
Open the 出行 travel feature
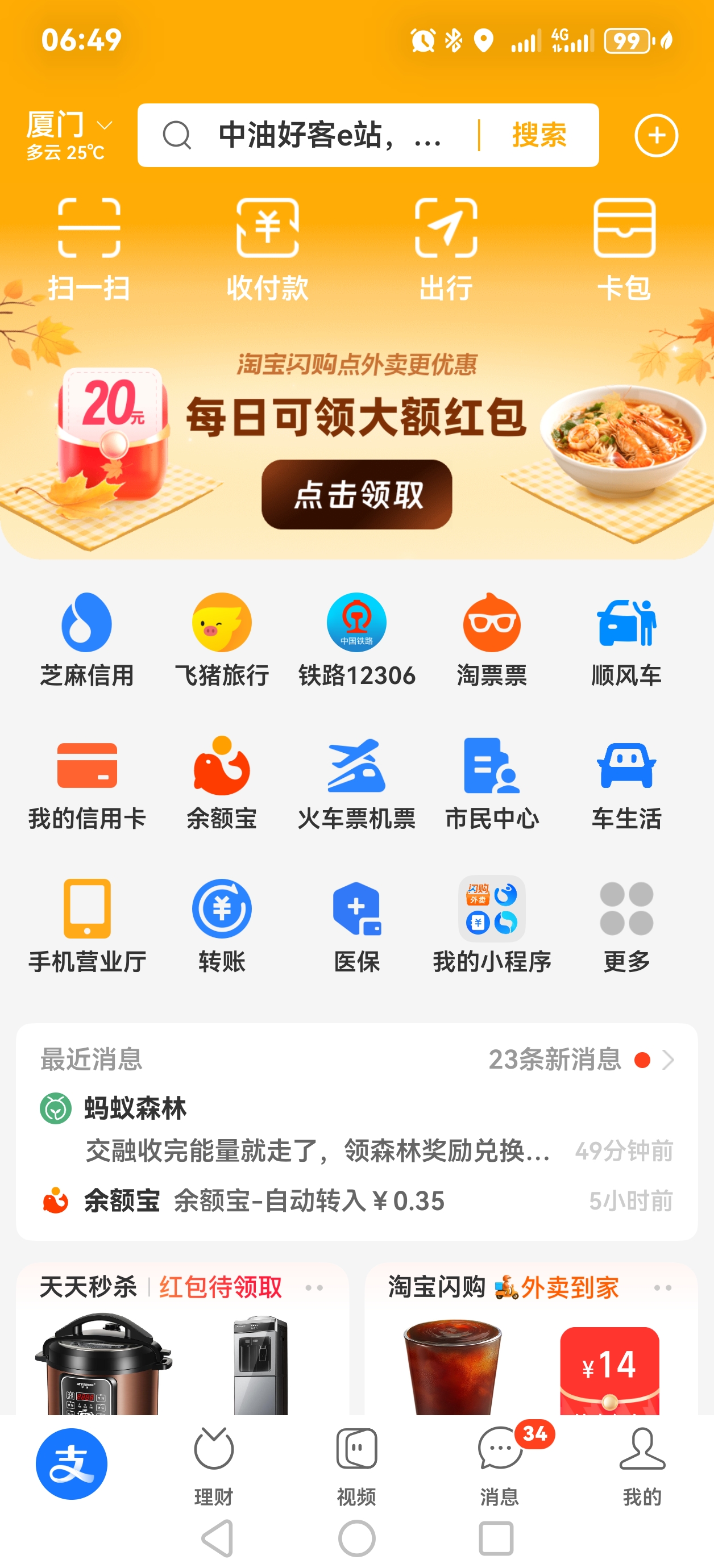[x=446, y=248]
